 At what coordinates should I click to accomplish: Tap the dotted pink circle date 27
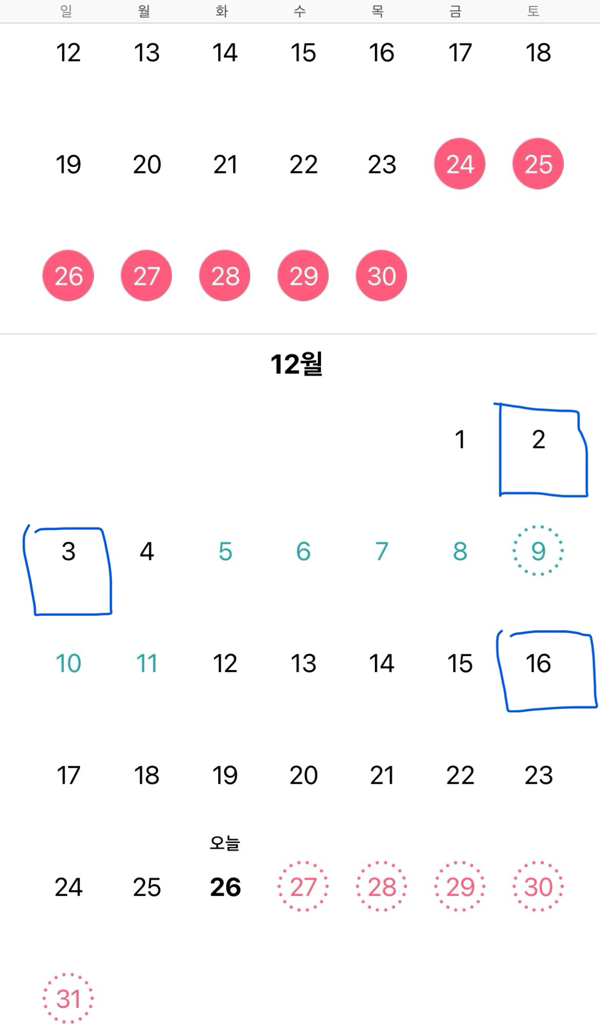(x=303, y=887)
